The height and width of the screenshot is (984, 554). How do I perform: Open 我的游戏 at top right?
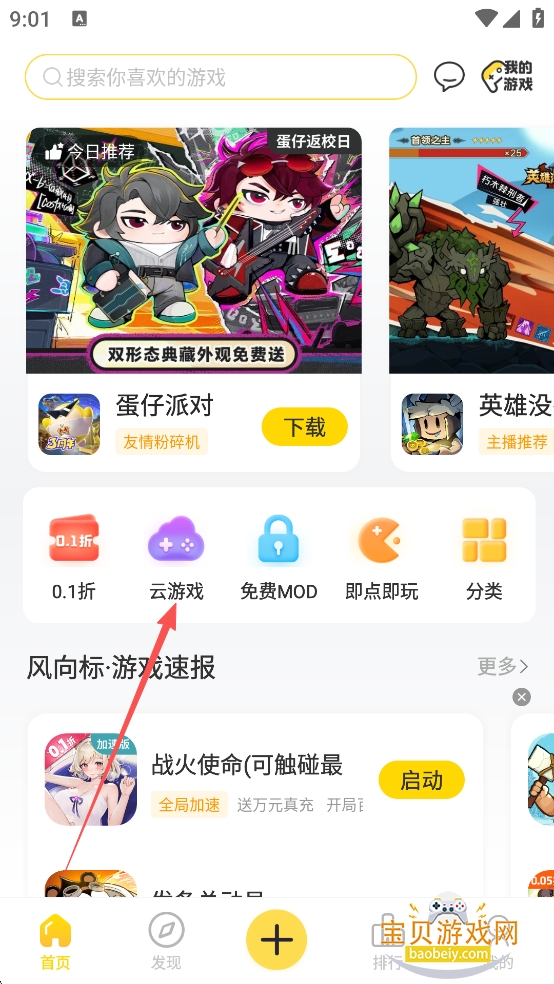[x=507, y=77]
